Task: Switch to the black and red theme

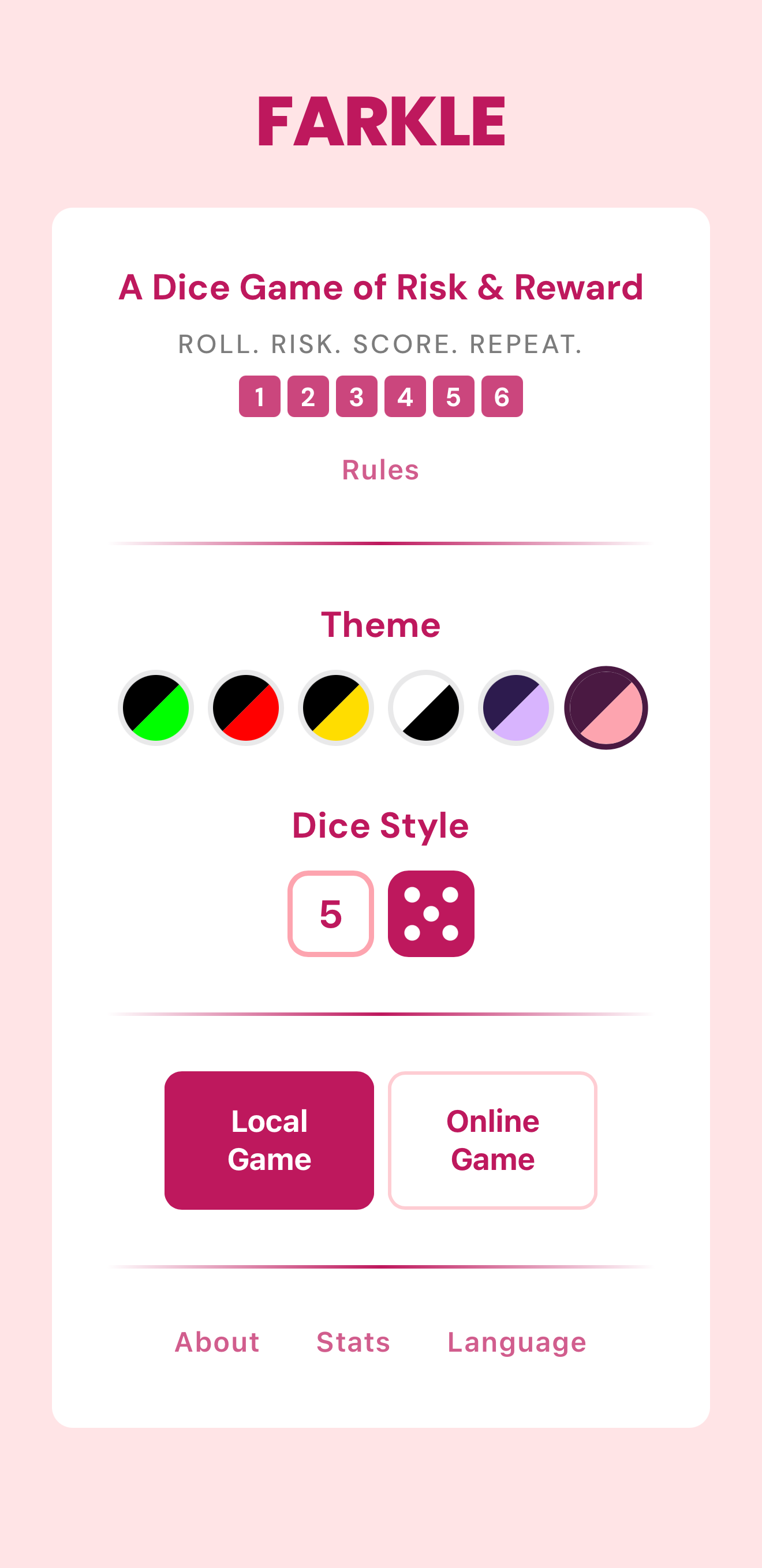Action: point(245,706)
